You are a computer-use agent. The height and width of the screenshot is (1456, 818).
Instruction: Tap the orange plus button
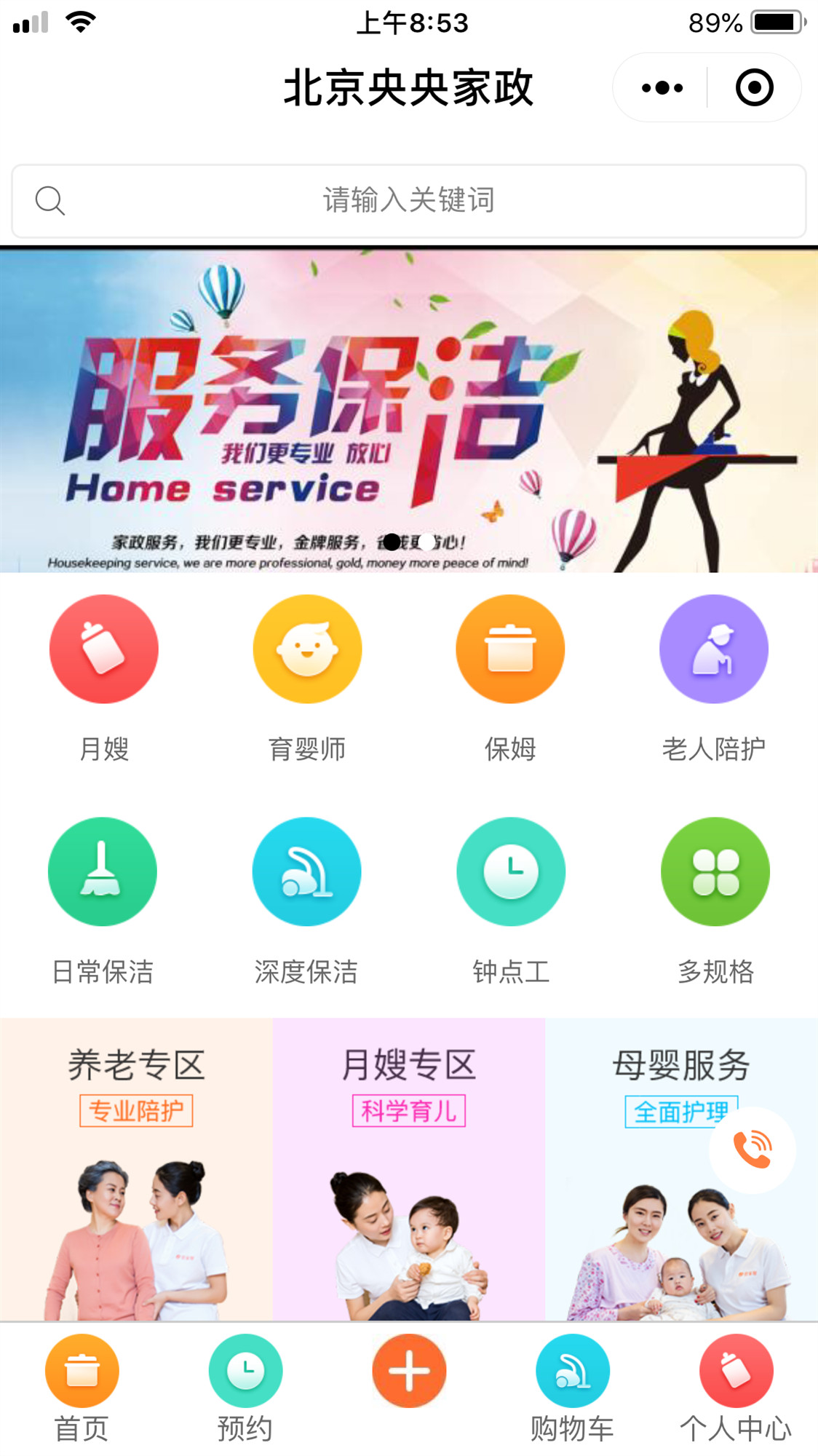(x=409, y=1371)
